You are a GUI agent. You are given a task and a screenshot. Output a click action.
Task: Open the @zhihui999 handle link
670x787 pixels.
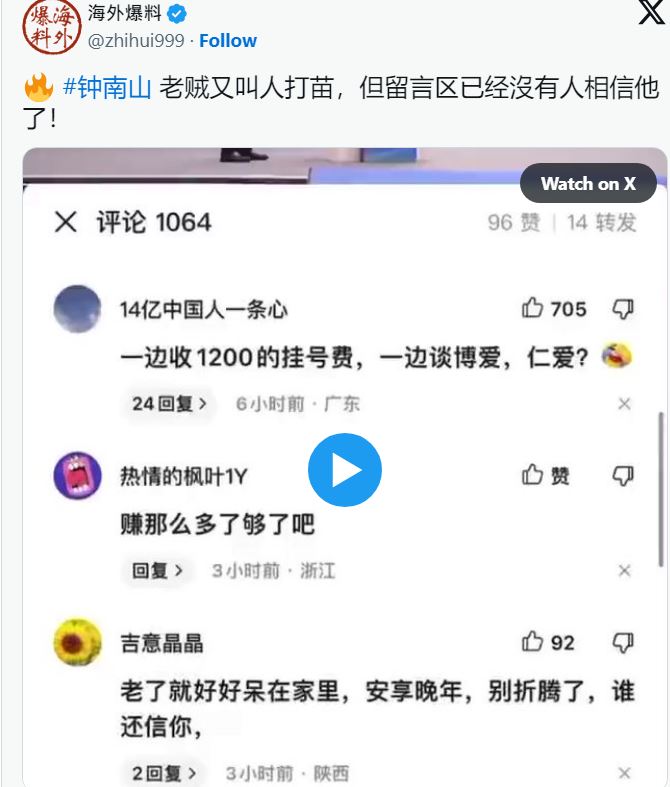point(137,41)
